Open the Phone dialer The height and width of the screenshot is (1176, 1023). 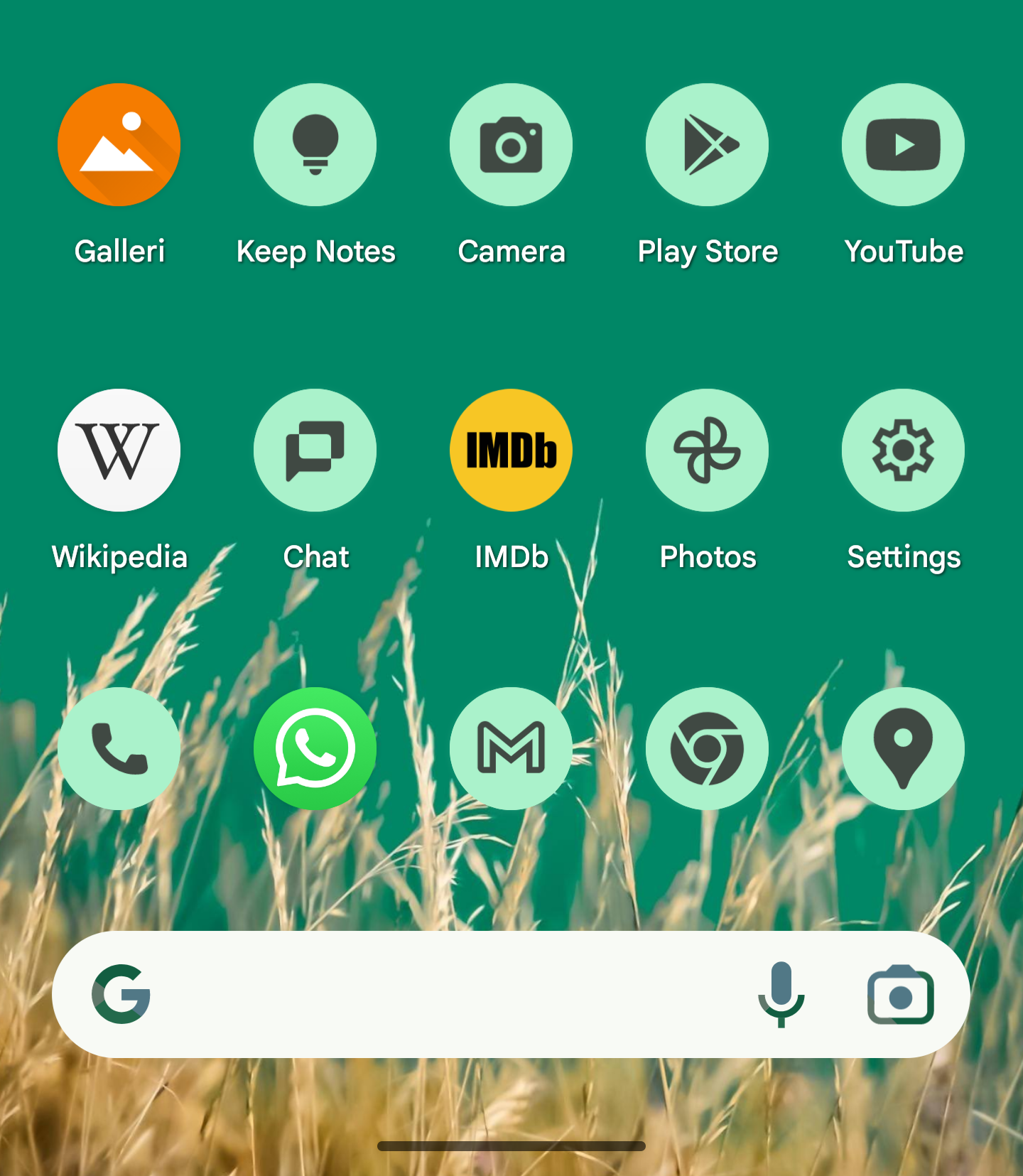[x=119, y=748]
